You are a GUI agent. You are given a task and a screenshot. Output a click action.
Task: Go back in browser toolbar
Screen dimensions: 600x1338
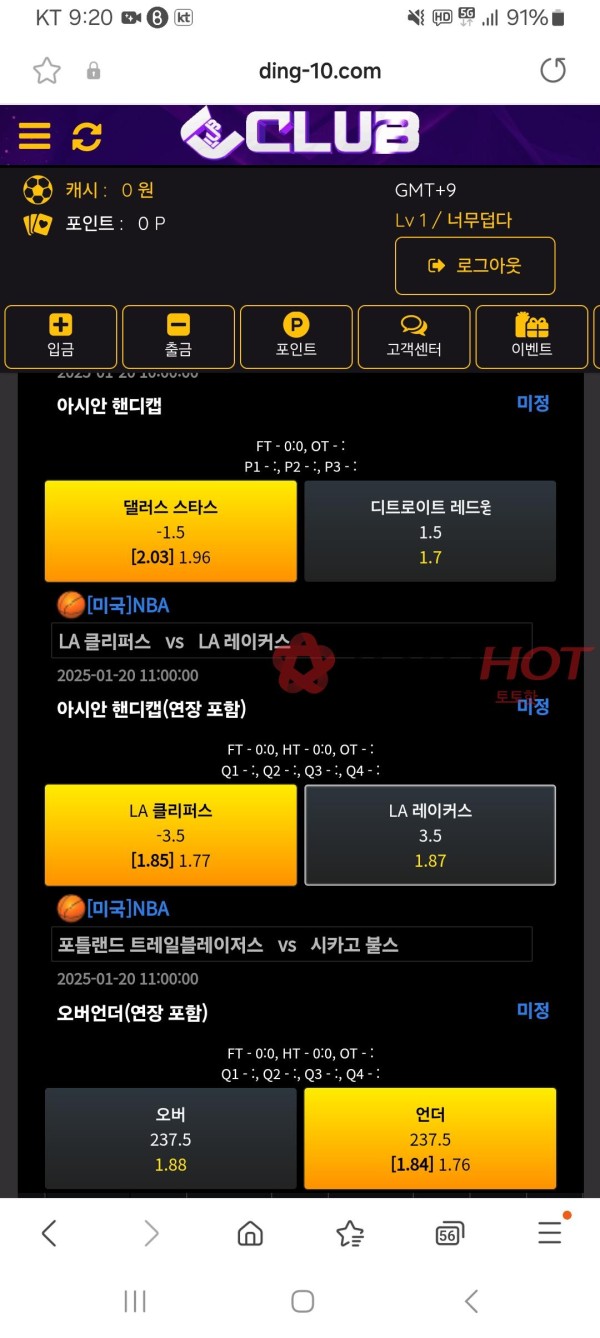pos(49,1234)
